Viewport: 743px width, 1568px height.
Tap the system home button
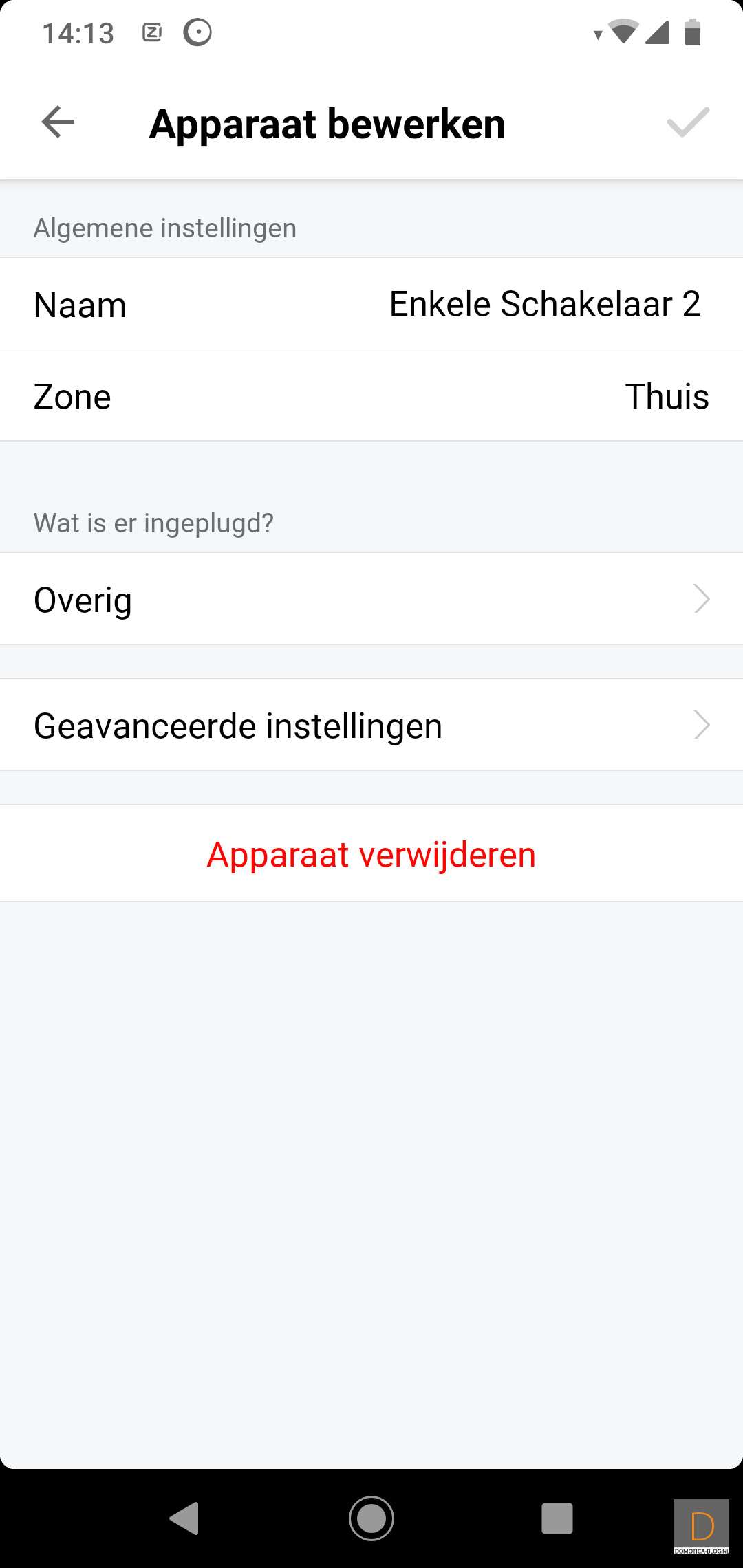pyautogui.click(x=371, y=1518)
